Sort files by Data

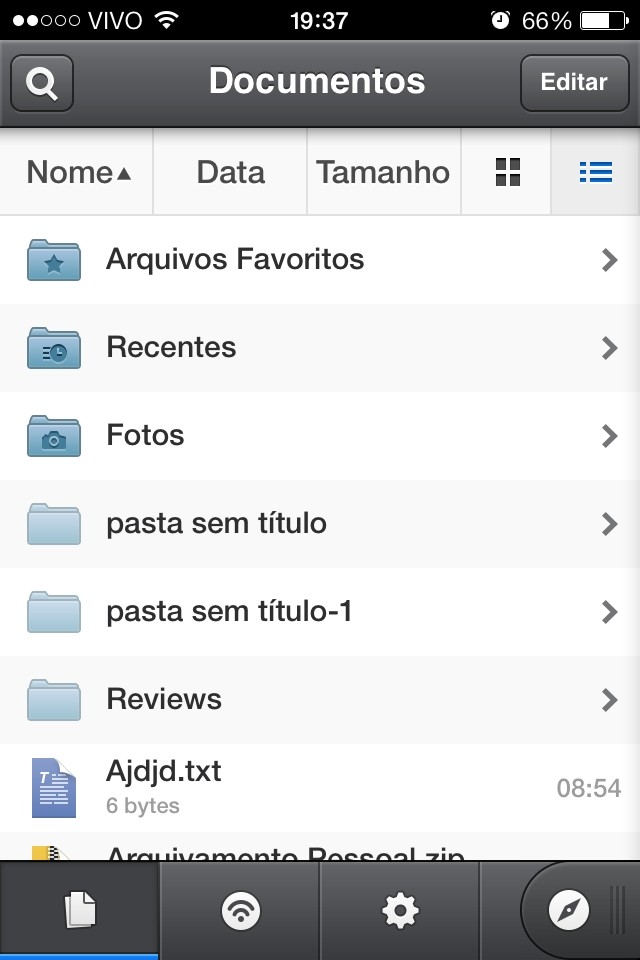coord(230,172)
